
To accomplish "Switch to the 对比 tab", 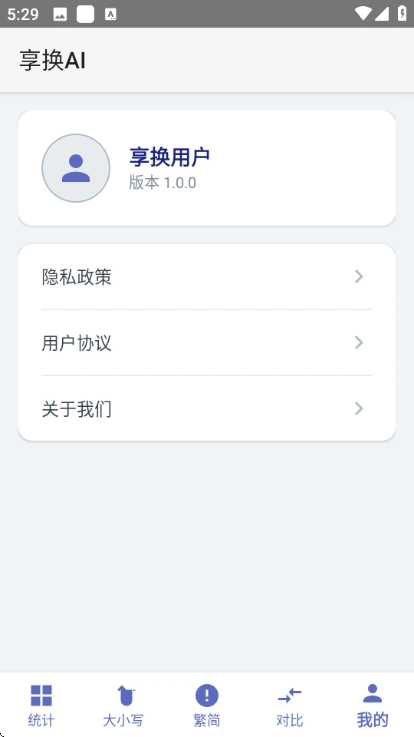I will coord(289,705).
